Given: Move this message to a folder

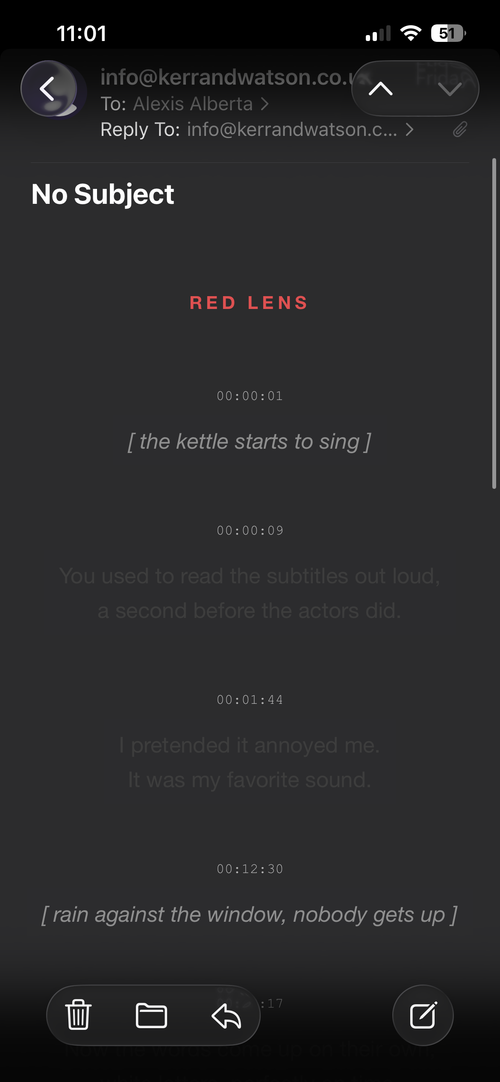Looking at the screenshot, I should point(151,1015).
